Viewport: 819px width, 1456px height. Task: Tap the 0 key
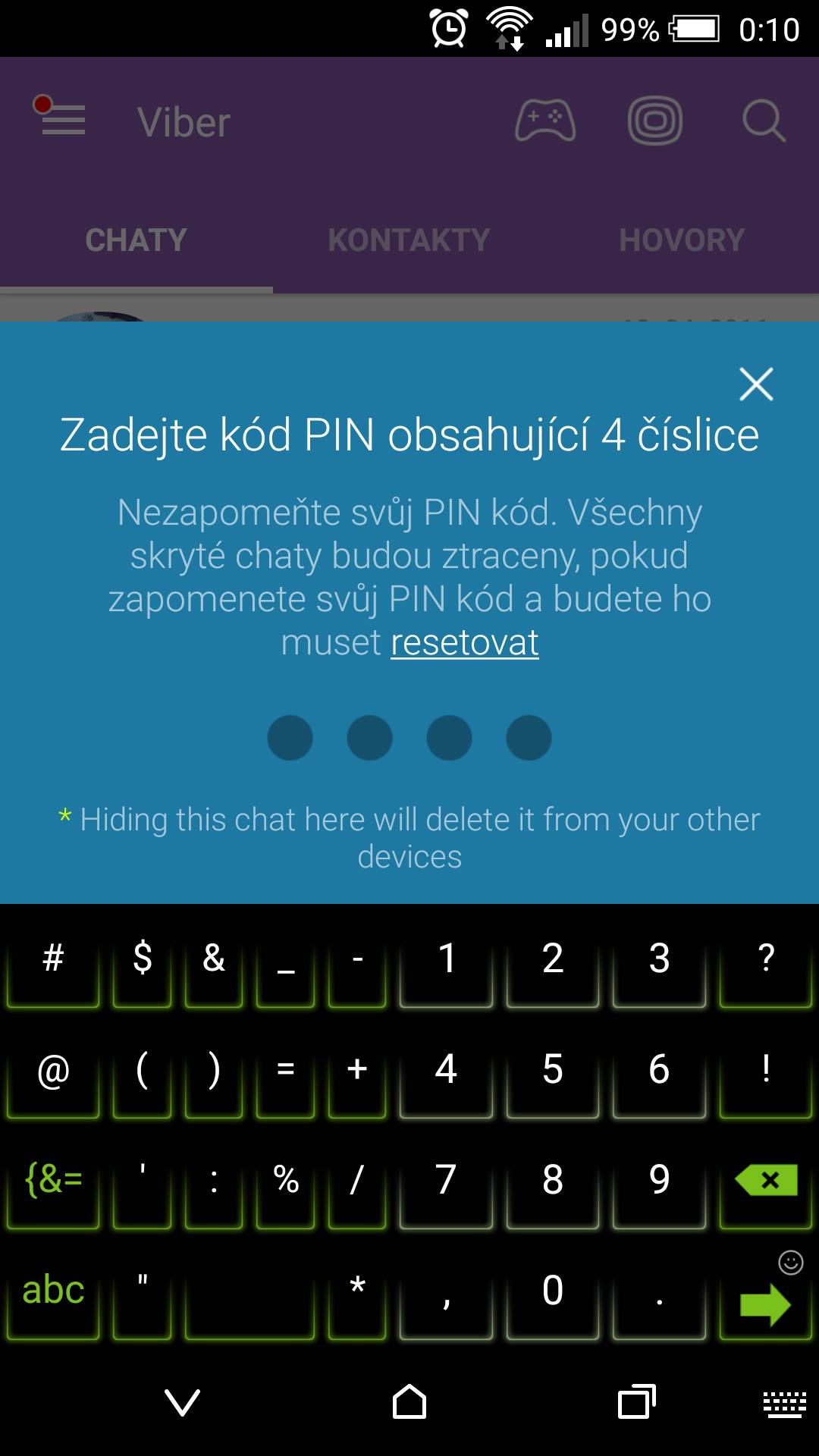552,1291
